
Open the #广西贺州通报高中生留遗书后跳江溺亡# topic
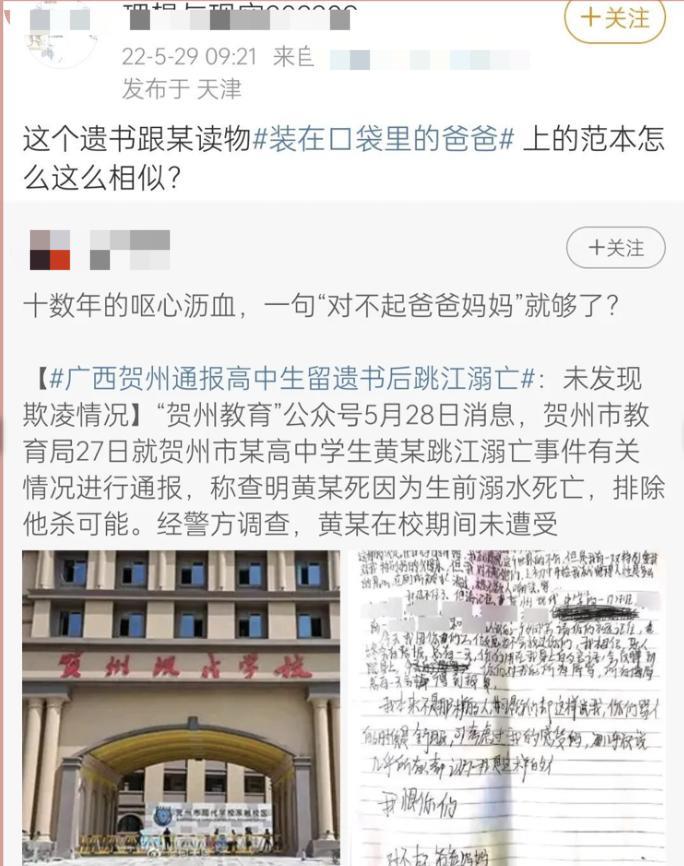tap(292, 380)
